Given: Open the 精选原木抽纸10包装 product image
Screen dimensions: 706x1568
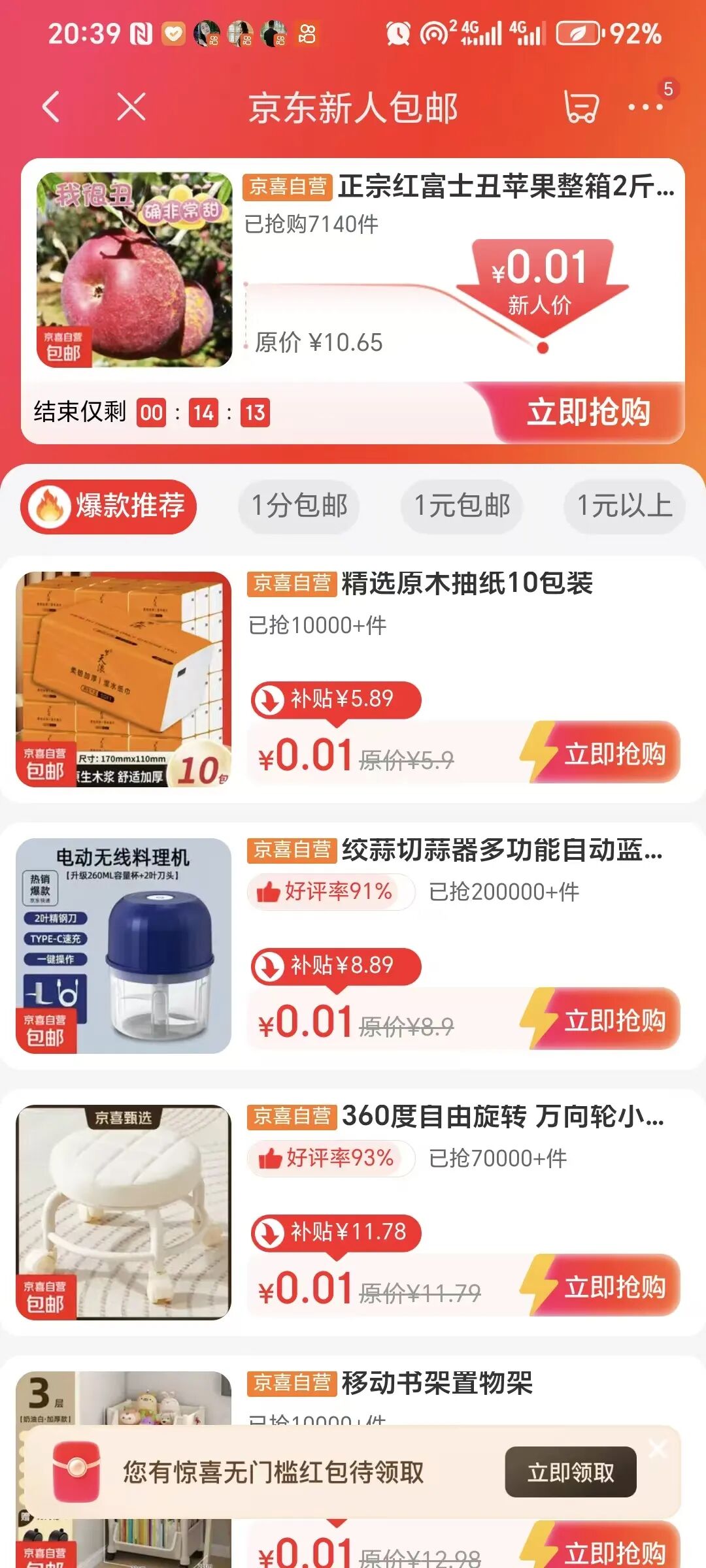Looking at the screenshot, I should tap(124, 679).
